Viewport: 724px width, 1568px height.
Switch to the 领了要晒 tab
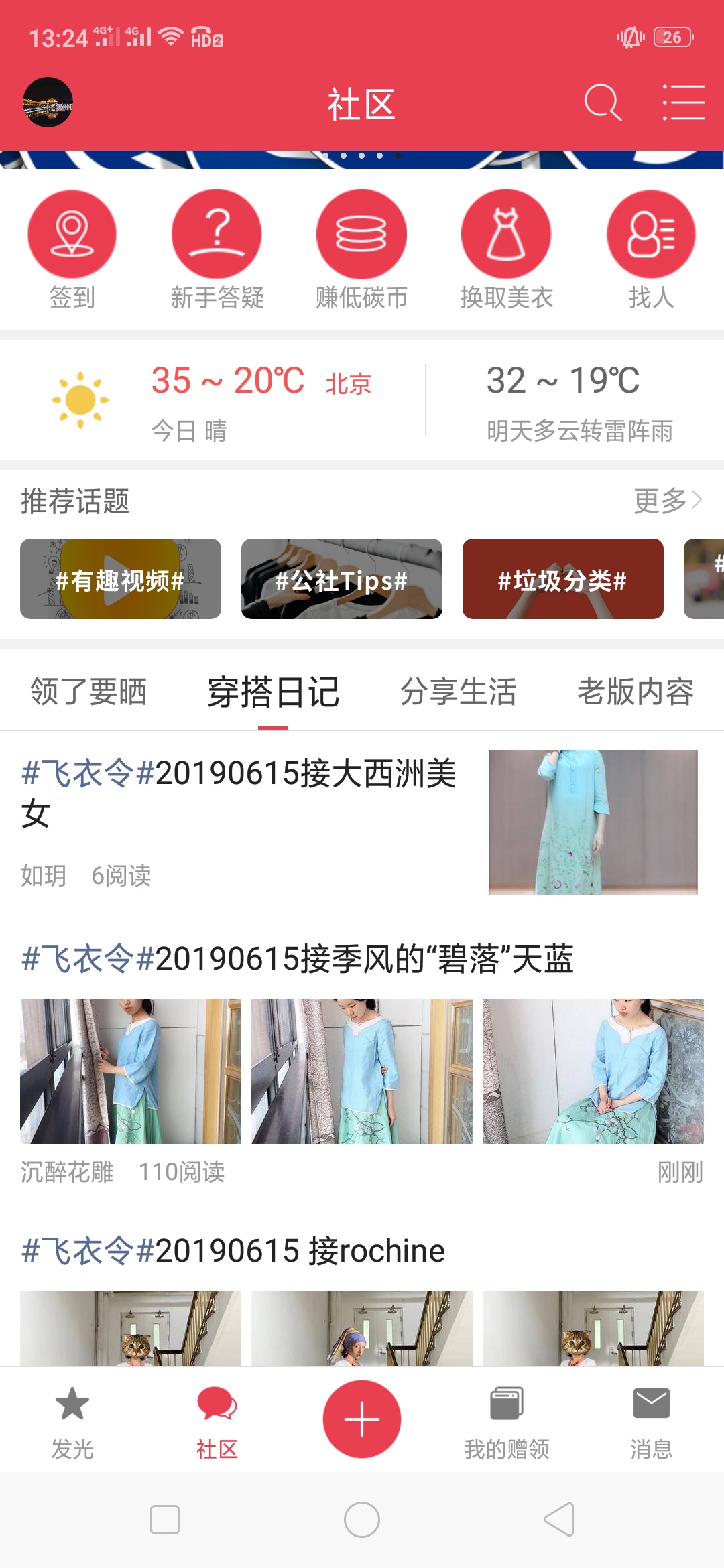coord(88,692)
